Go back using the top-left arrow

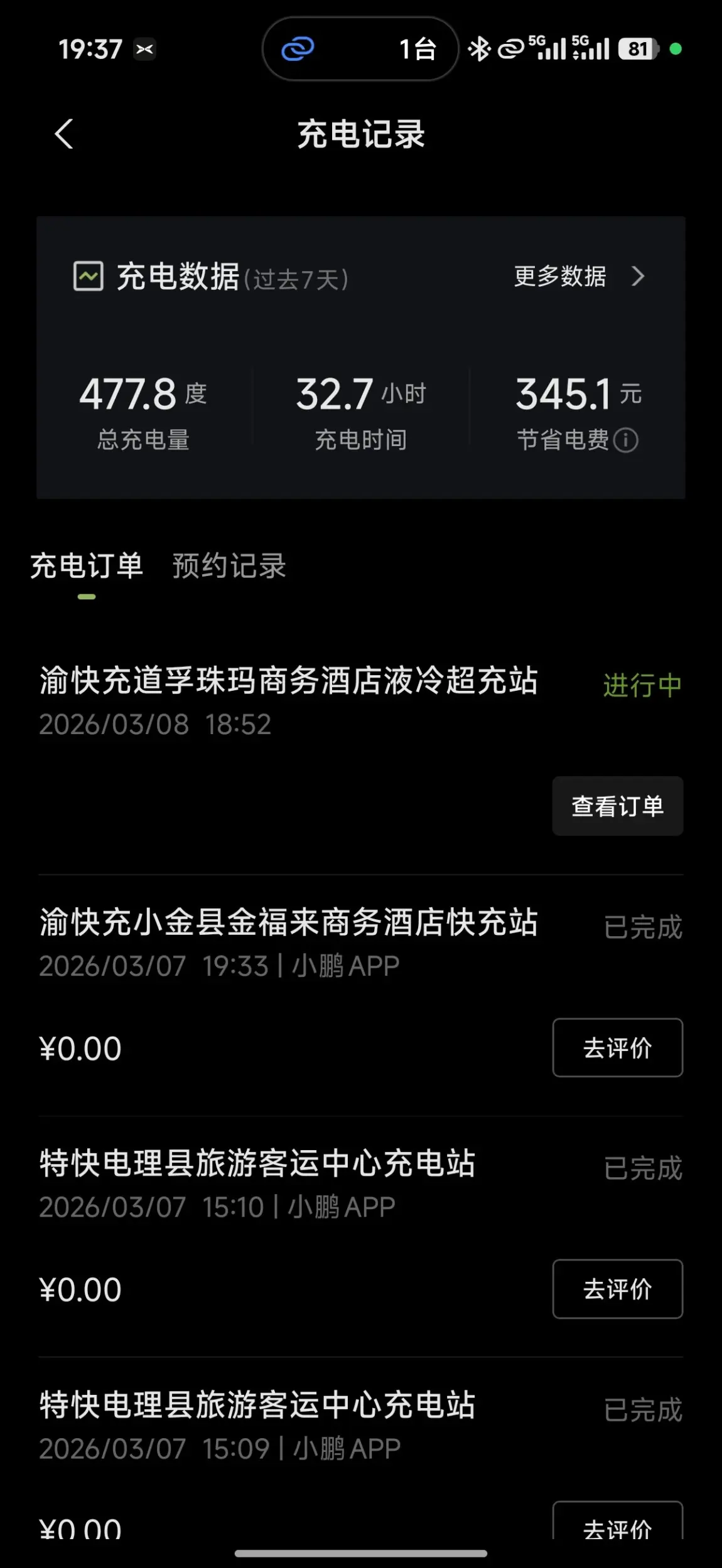pyautogui.click(x=64, y=134)
